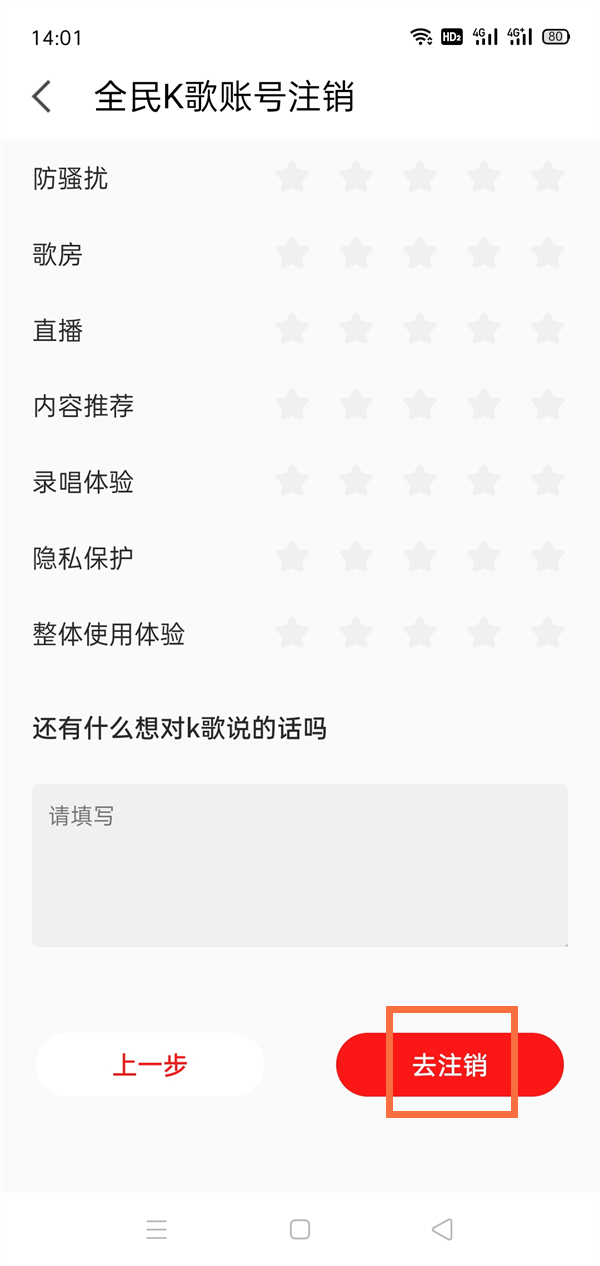Image resolution: width=600 pixels, height=1266 pixels.
Task: Rate 防骚扰 five stars
Action: pyautogui.click(x=547, y=179)
